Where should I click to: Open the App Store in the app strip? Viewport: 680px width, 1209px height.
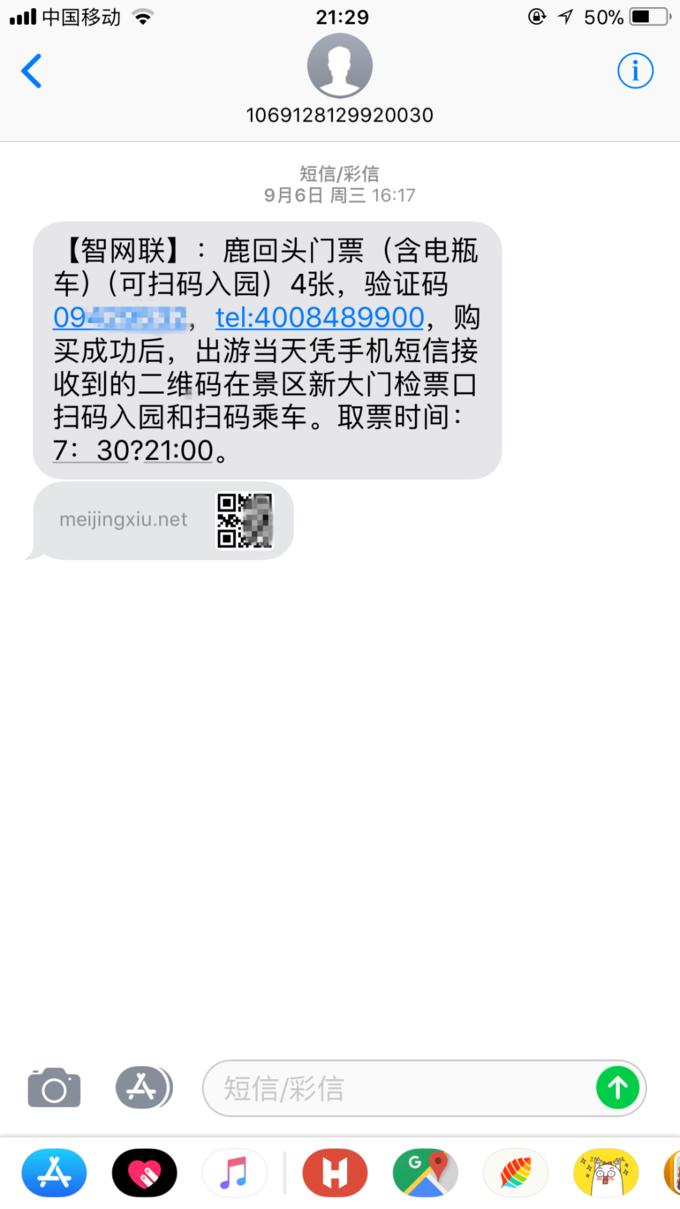pos(54,1173)
